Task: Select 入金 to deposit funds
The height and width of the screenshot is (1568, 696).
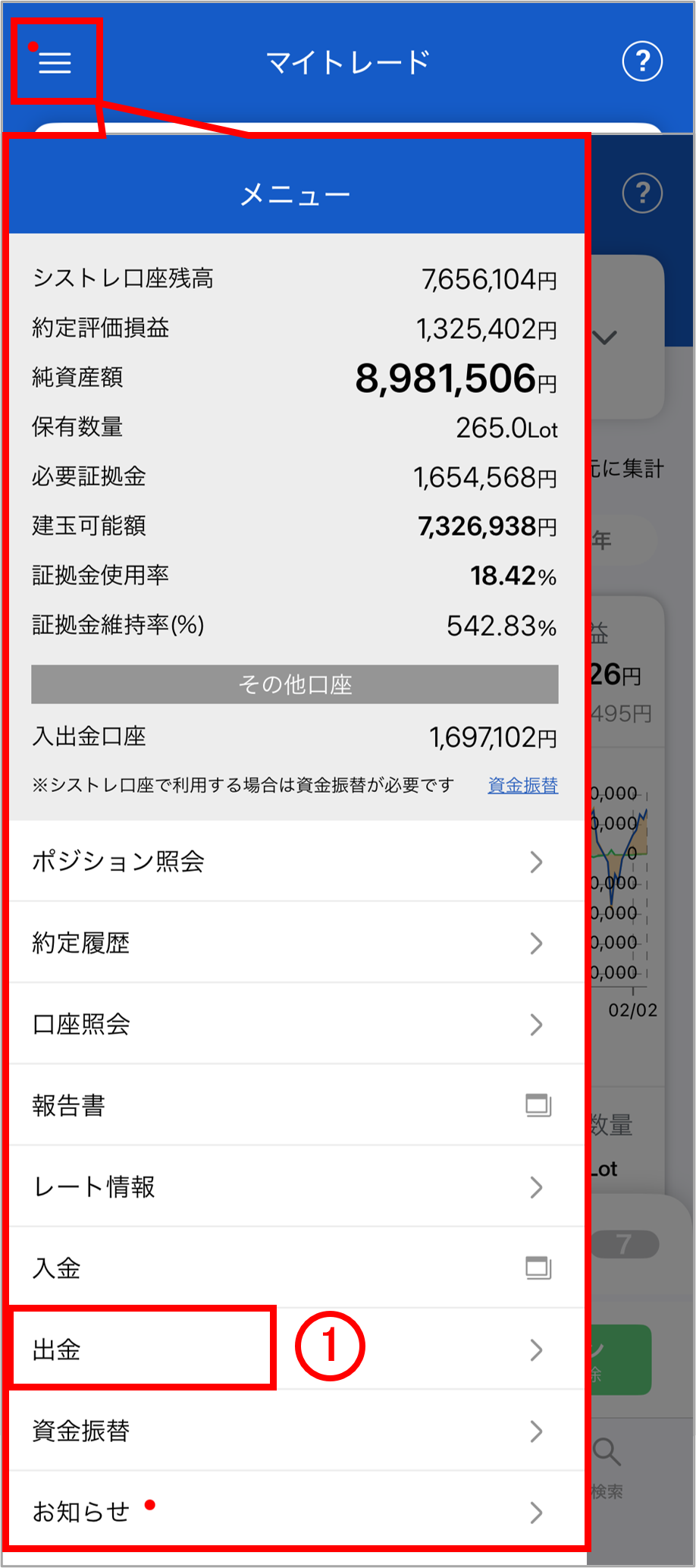Action: [x=296, y=1268]
